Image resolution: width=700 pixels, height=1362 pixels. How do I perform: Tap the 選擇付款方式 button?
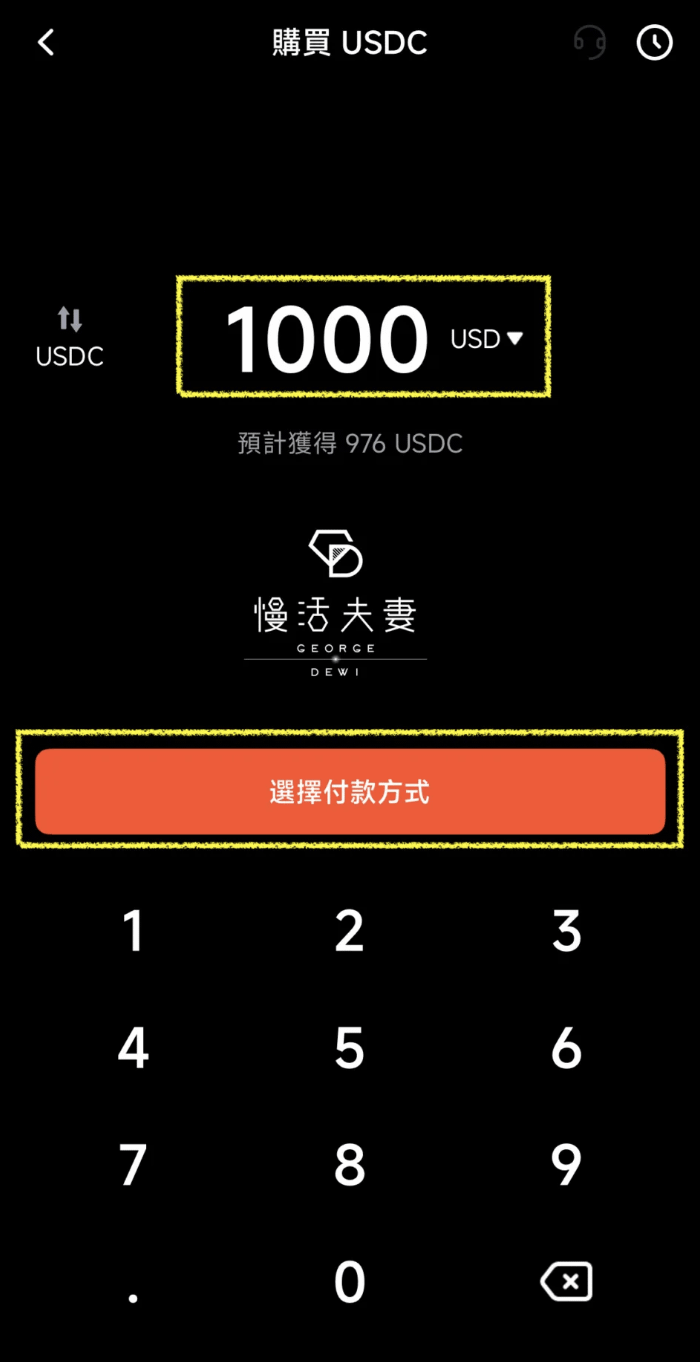click(x=350, y=792)
